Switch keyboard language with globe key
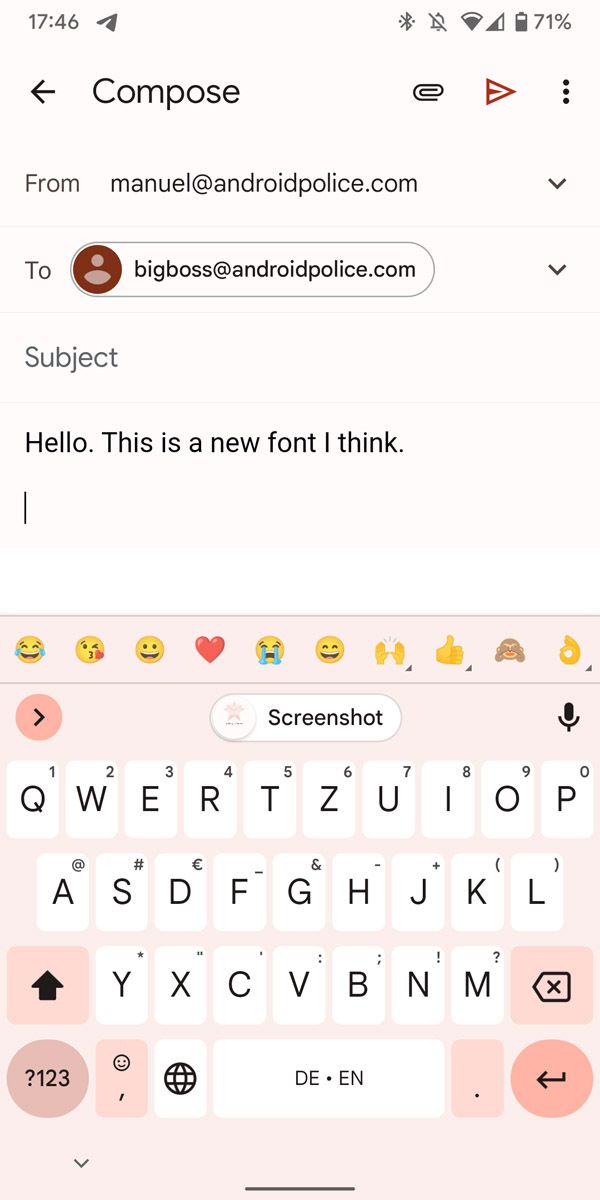This screenshot has width=600, height=1200. tap(180, 1079)
